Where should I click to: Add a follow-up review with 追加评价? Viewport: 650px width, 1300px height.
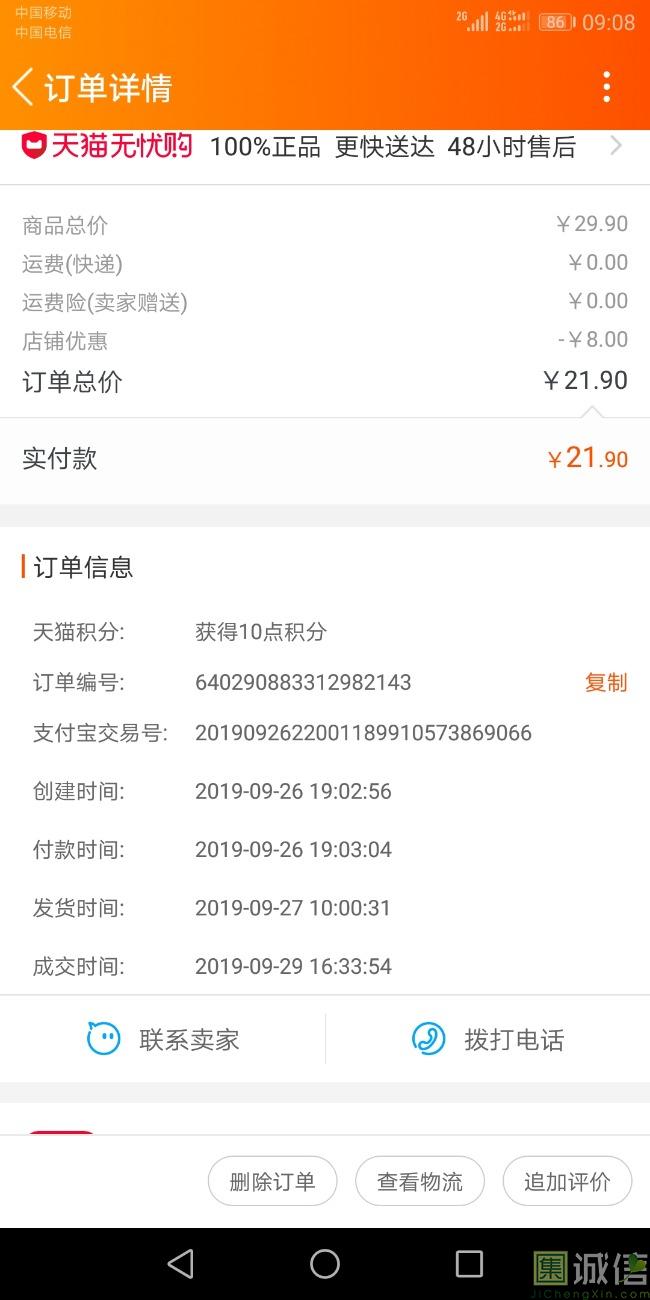pyautogui.click(x=567, y=1181)
